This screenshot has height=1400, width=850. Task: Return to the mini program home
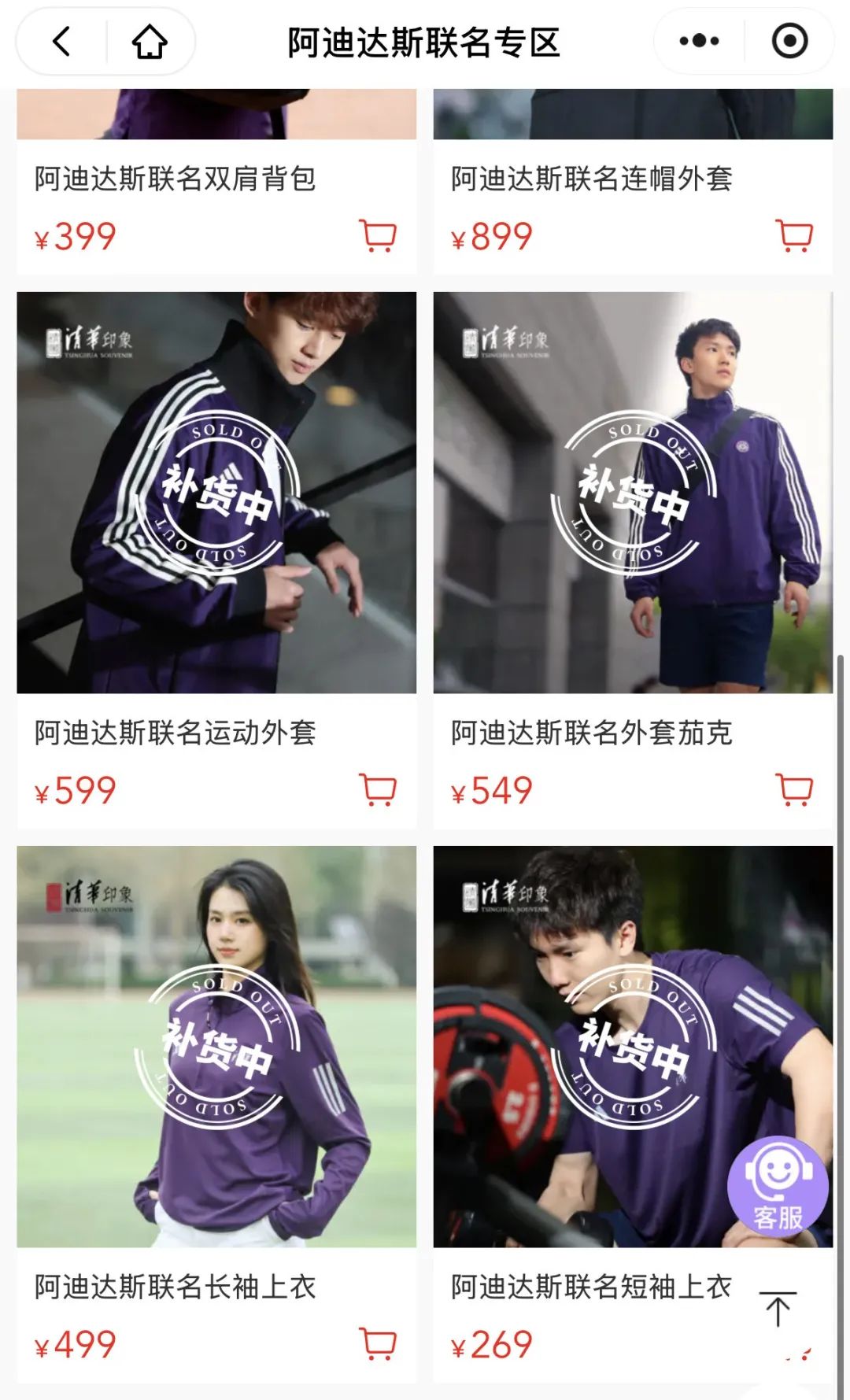pyautogui.click(x=149, y=42)
